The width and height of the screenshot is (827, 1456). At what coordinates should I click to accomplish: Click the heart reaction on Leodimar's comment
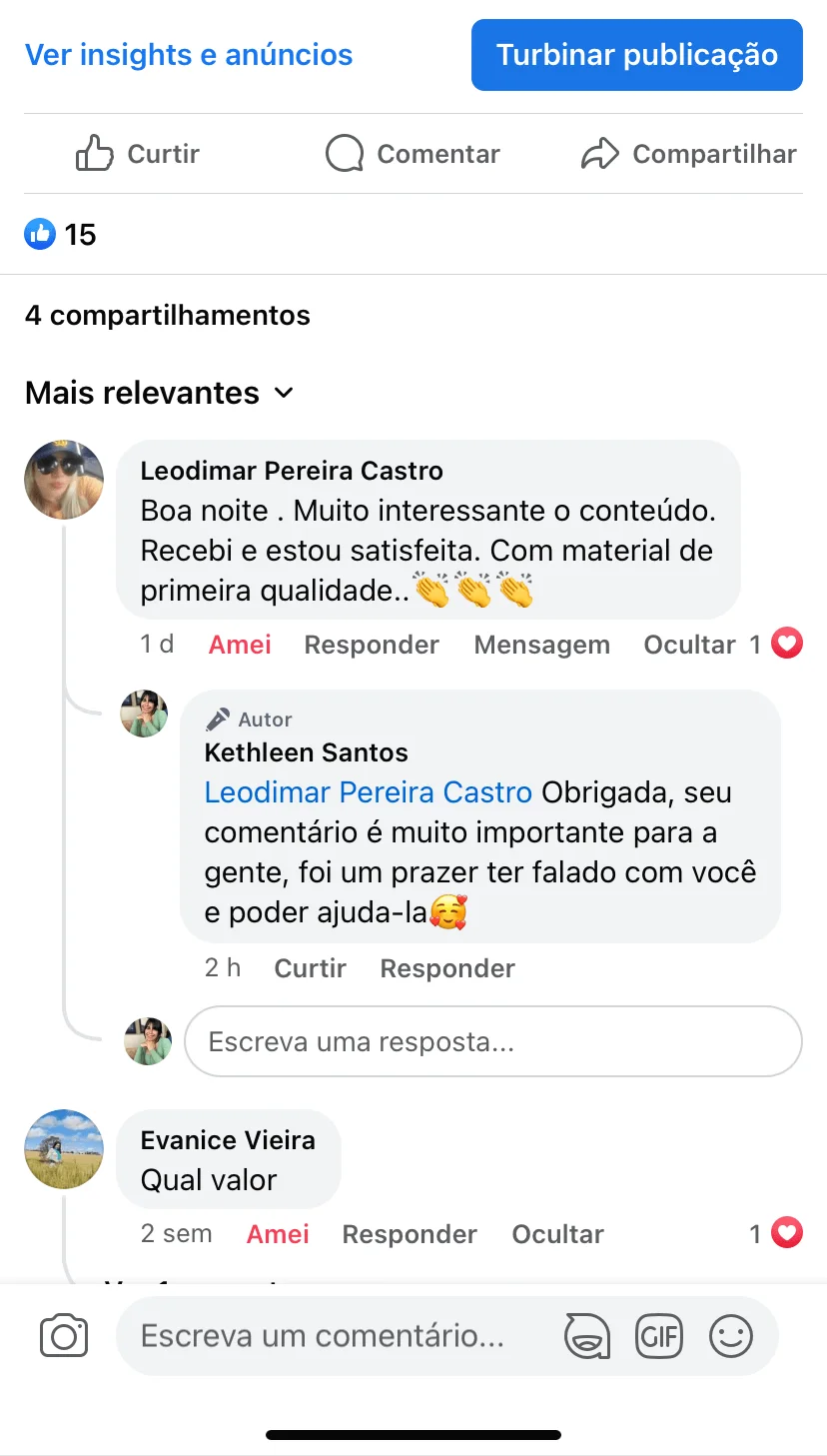[x=786, y=644]
